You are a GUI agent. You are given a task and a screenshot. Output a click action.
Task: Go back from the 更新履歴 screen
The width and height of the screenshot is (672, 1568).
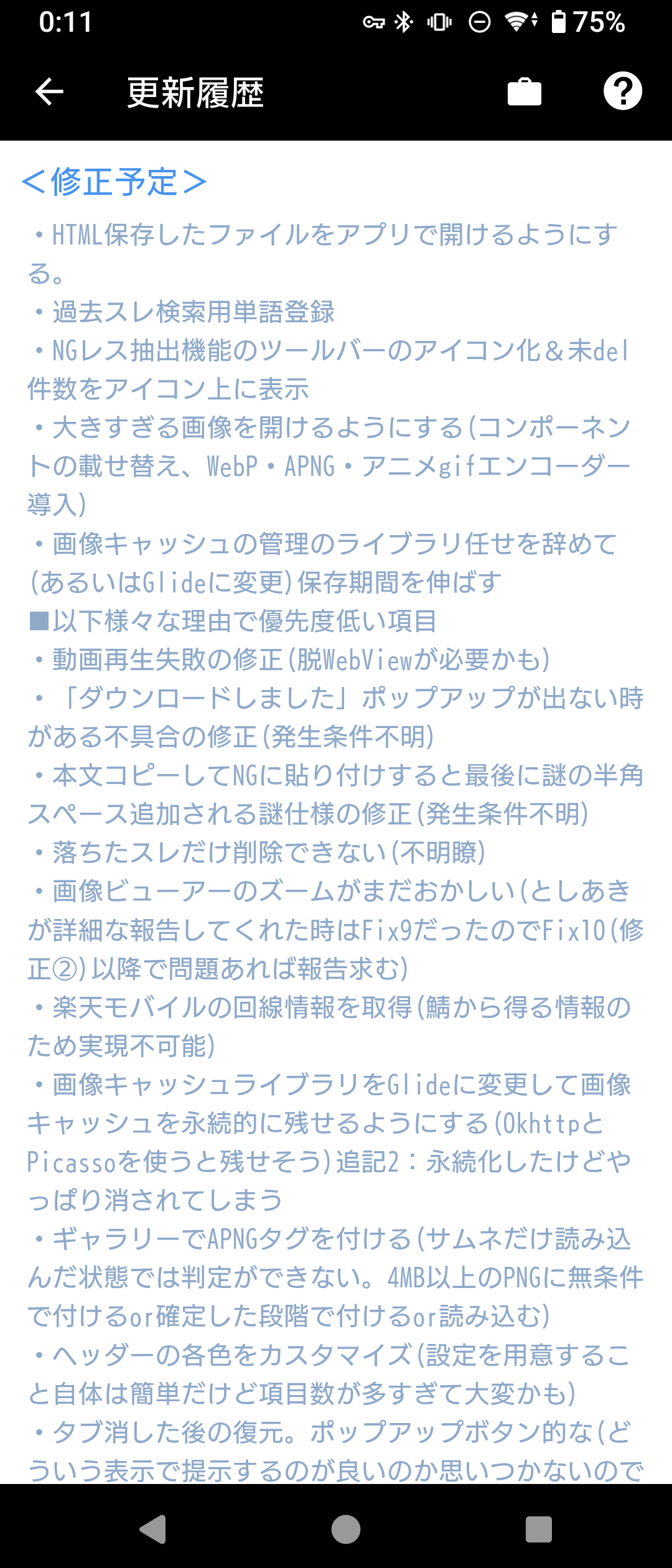[50, 92]
